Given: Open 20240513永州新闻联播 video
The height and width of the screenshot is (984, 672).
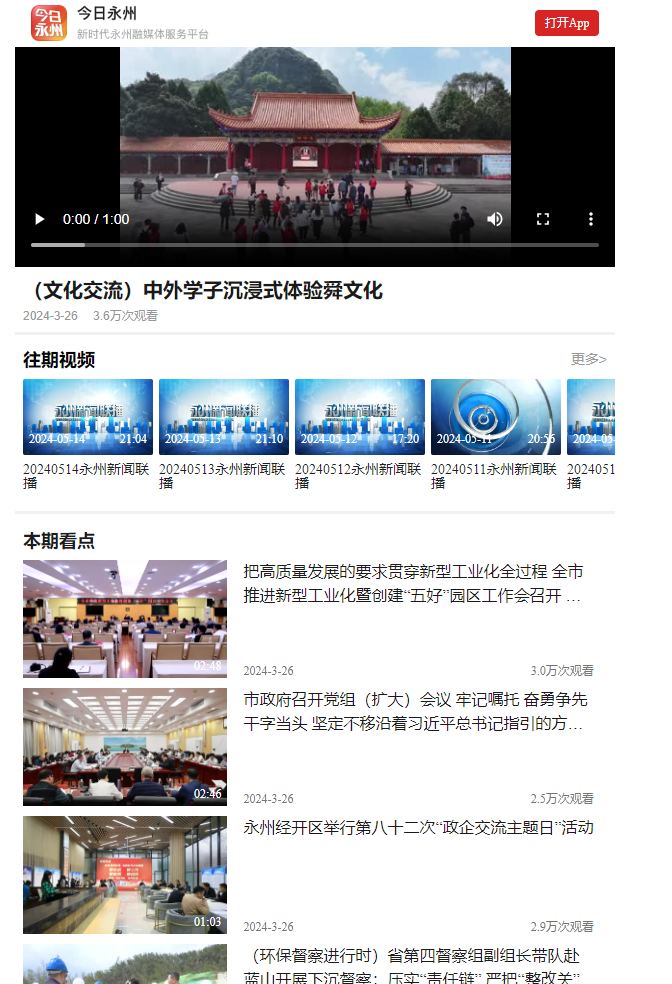Looking at the screenshot, I should (224, 417).
